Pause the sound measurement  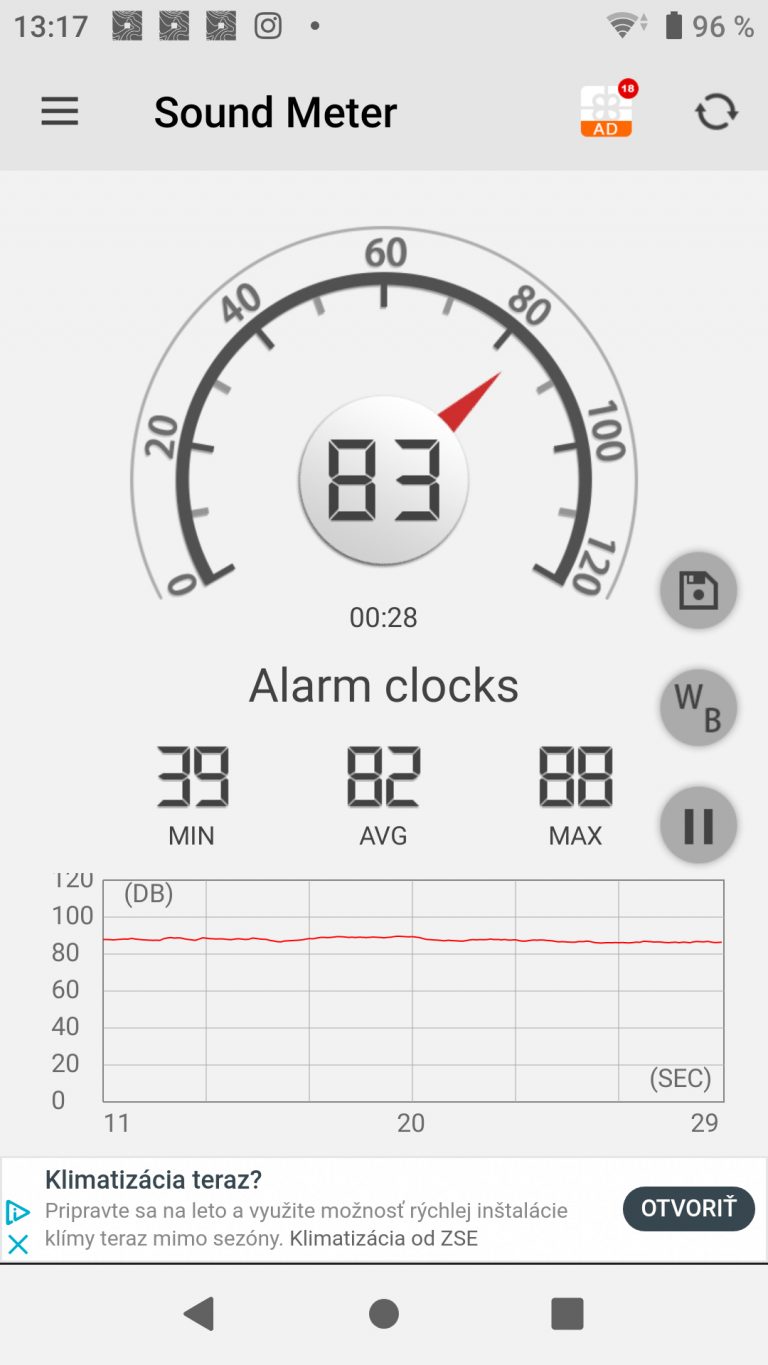698,825
